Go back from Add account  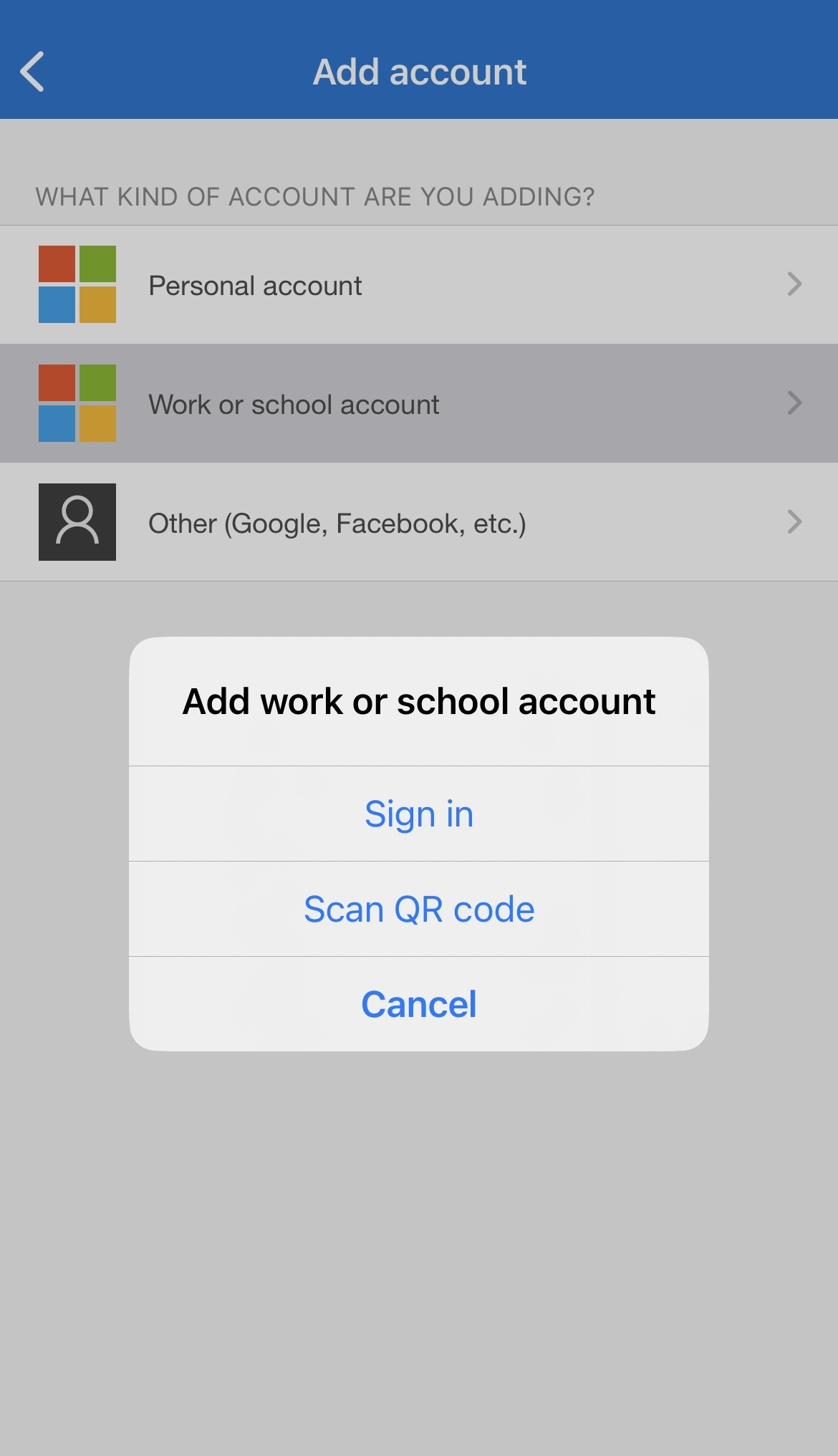33,72
